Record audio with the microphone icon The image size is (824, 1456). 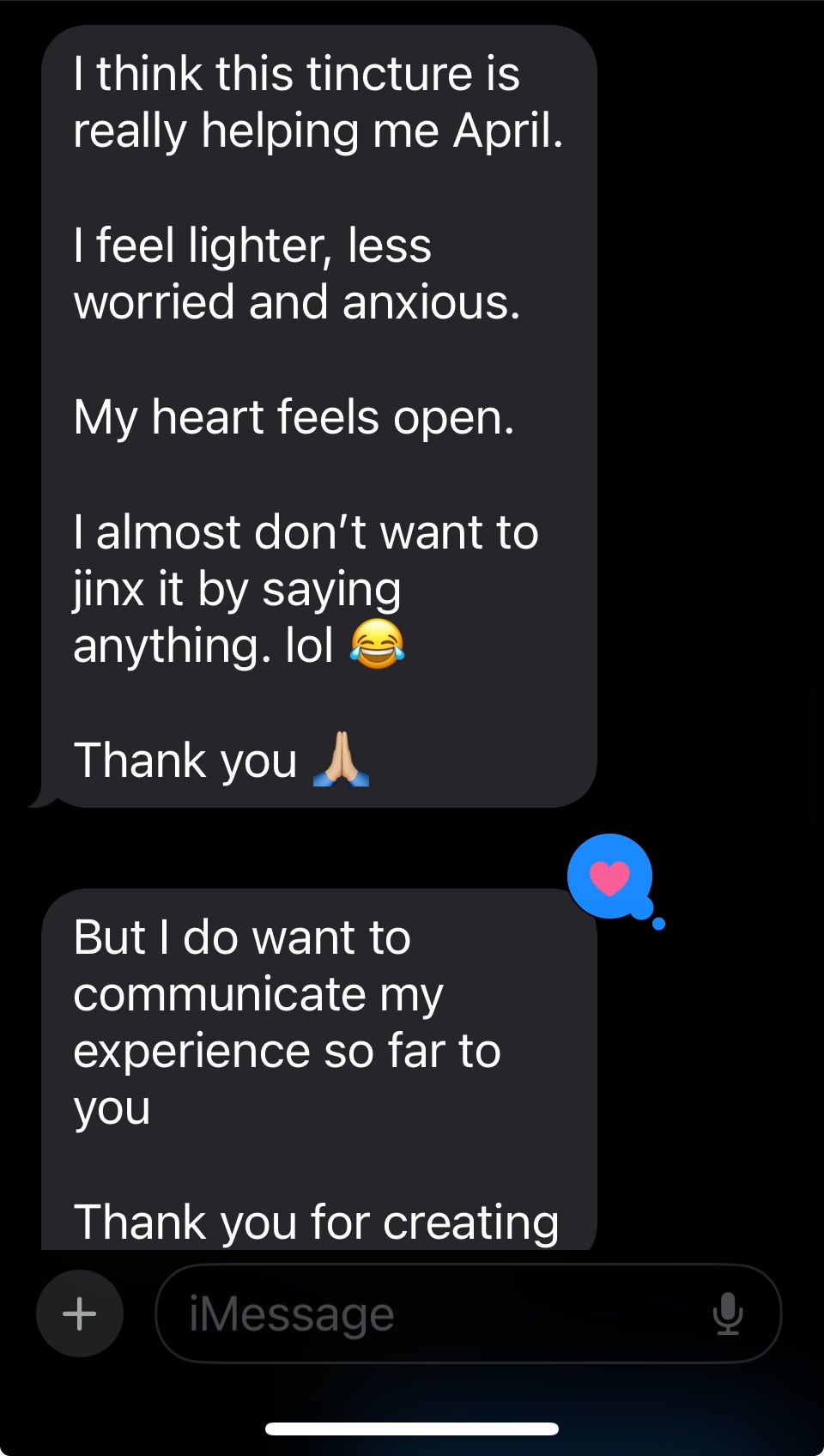(728, 1313)
